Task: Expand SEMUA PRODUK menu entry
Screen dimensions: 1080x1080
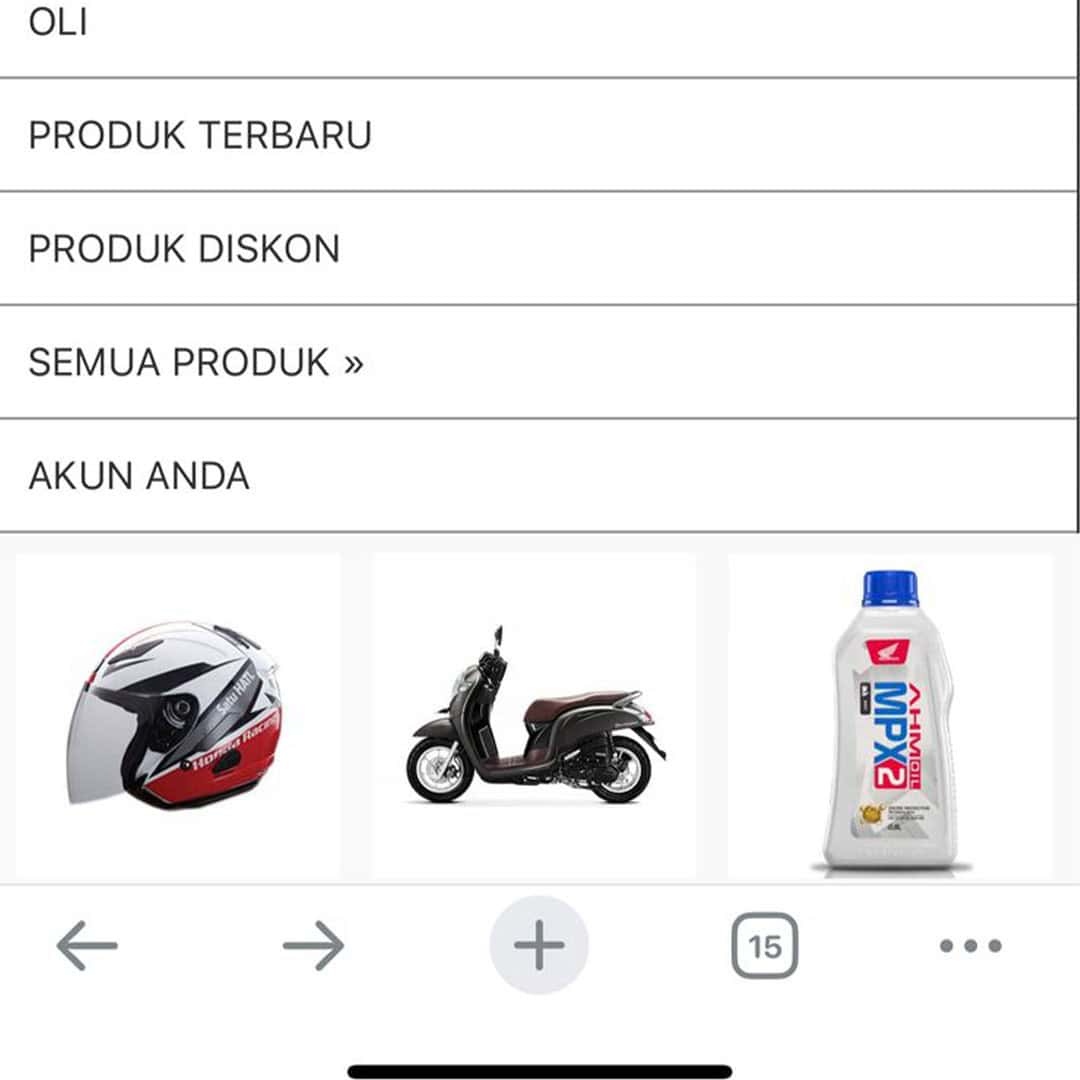Action: point(196,363)
